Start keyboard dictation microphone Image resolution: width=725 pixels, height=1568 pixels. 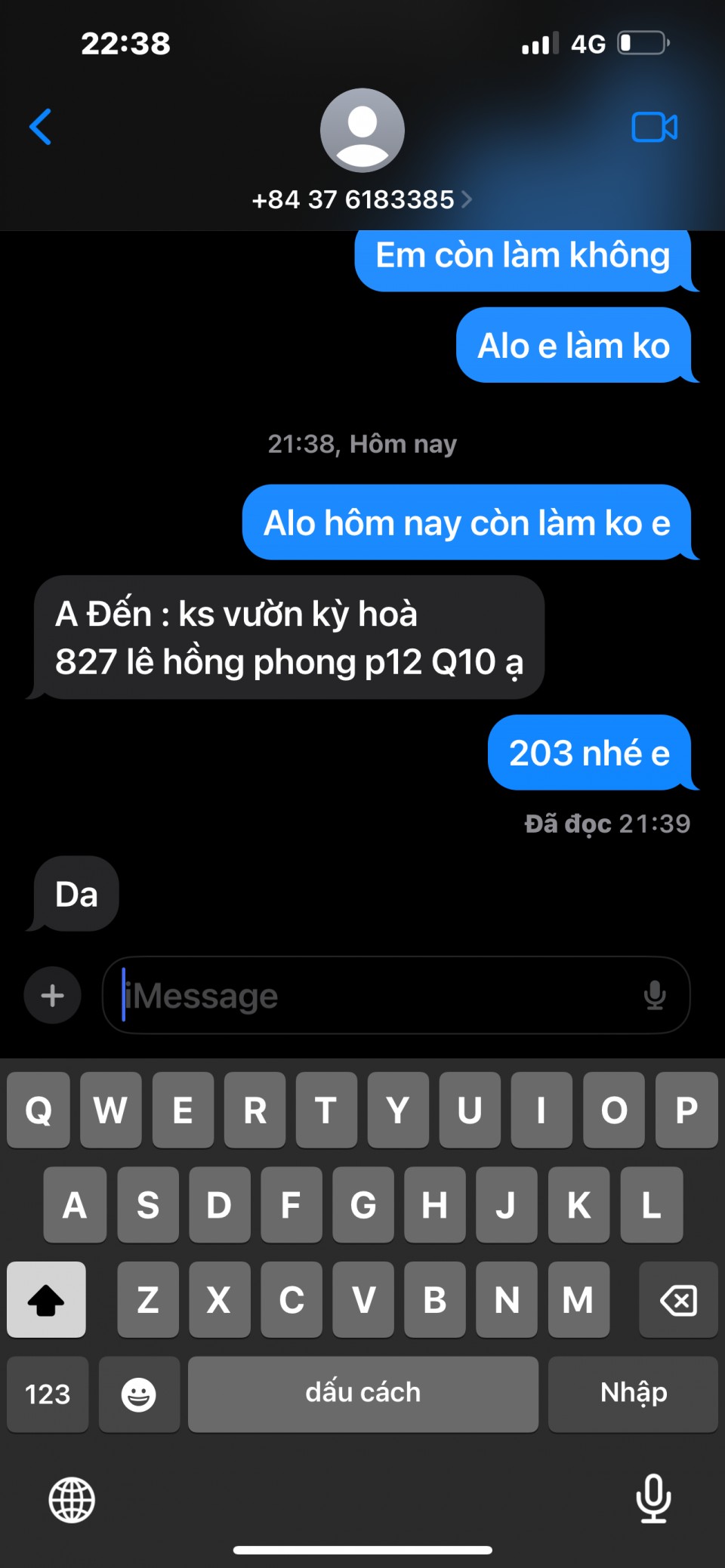pyautogui.click(x=653, y=1498)
